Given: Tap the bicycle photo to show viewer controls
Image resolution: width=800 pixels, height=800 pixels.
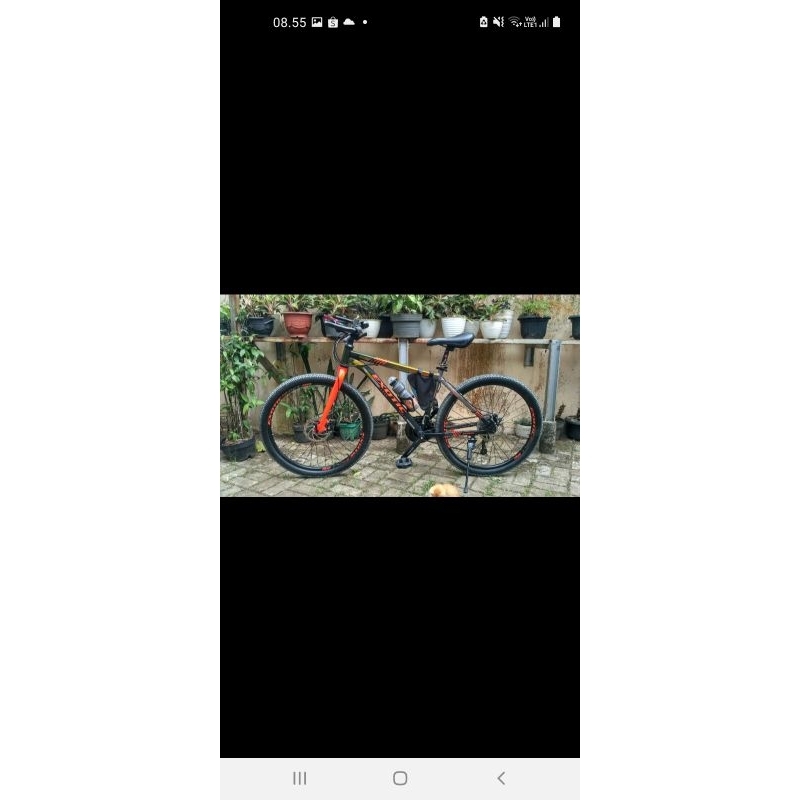Looking at the screenshot, I should (400, 395).
